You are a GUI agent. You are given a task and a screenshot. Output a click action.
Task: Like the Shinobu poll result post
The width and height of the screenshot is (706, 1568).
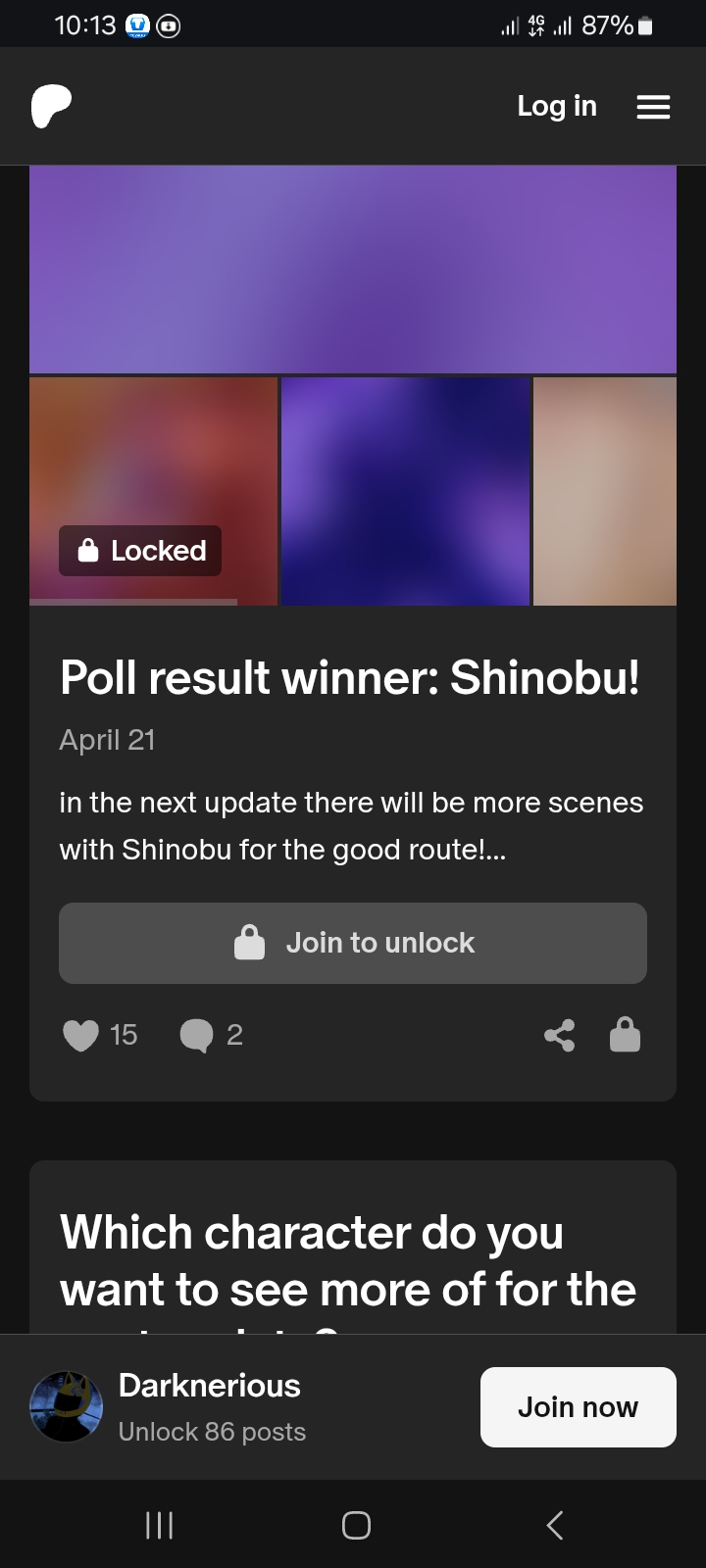tap(80, 1035)
